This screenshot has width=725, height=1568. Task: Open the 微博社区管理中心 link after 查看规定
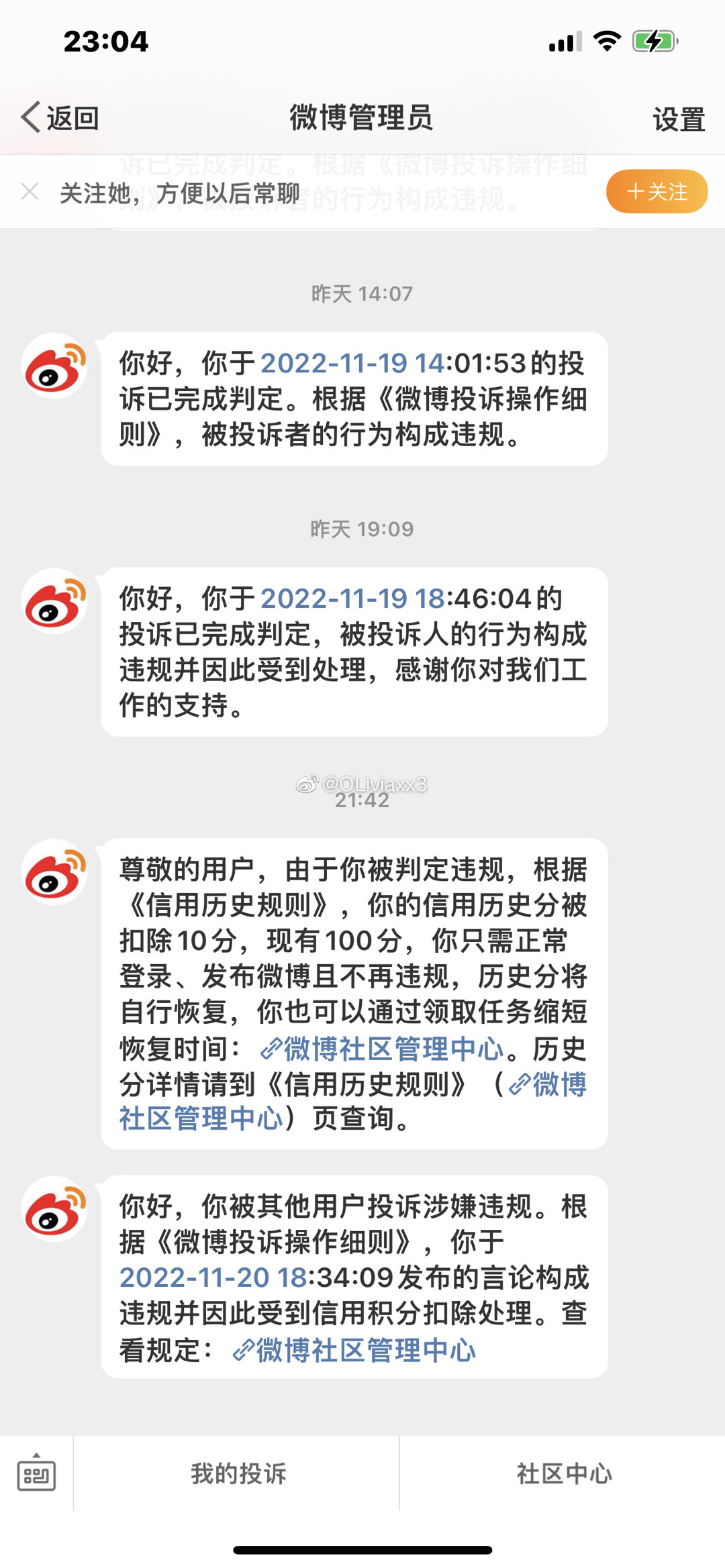(354, 1350)
